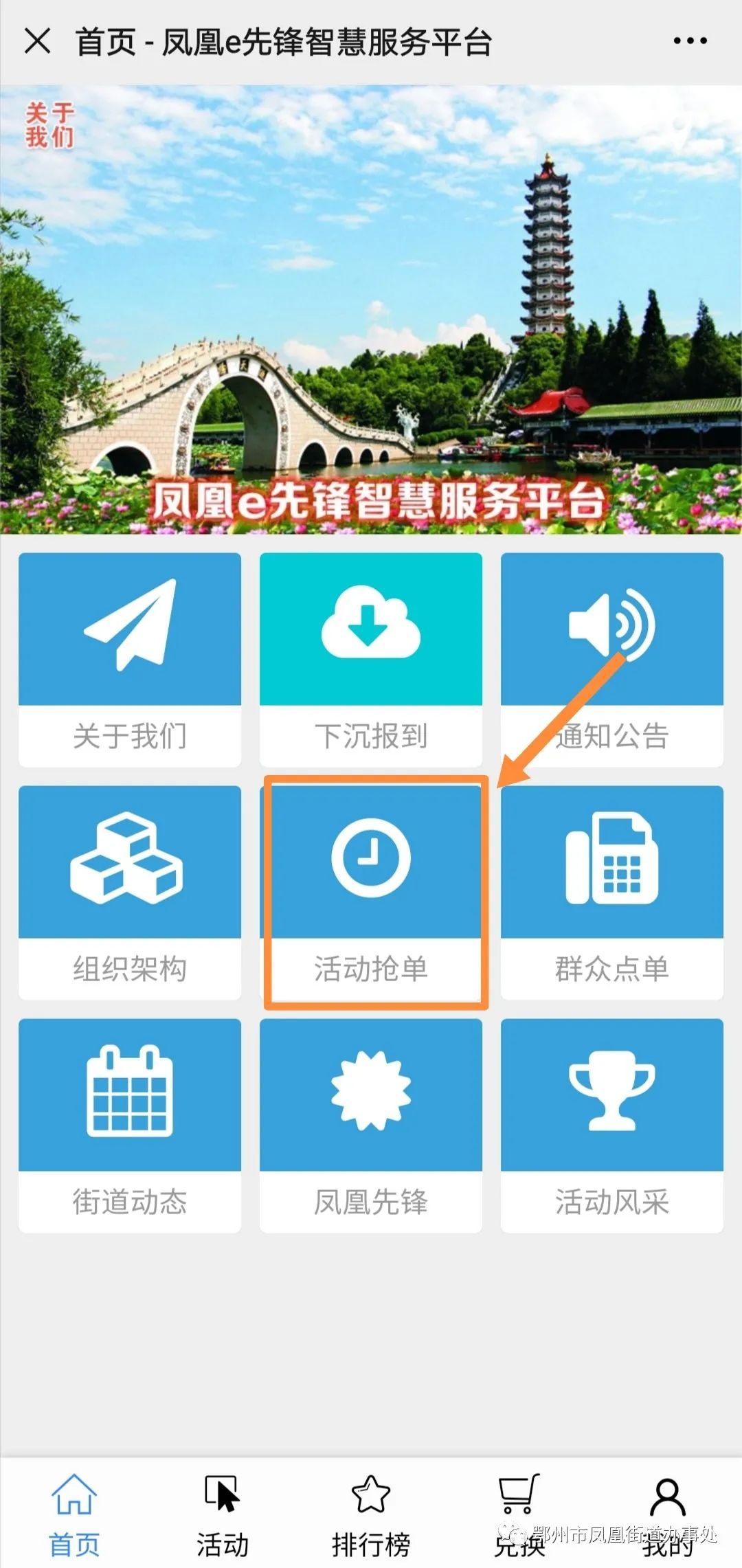The height and width of the screenshot is (1568, 742).
Task: Tap the 活动抢单 tile
Action: [371, 892]
